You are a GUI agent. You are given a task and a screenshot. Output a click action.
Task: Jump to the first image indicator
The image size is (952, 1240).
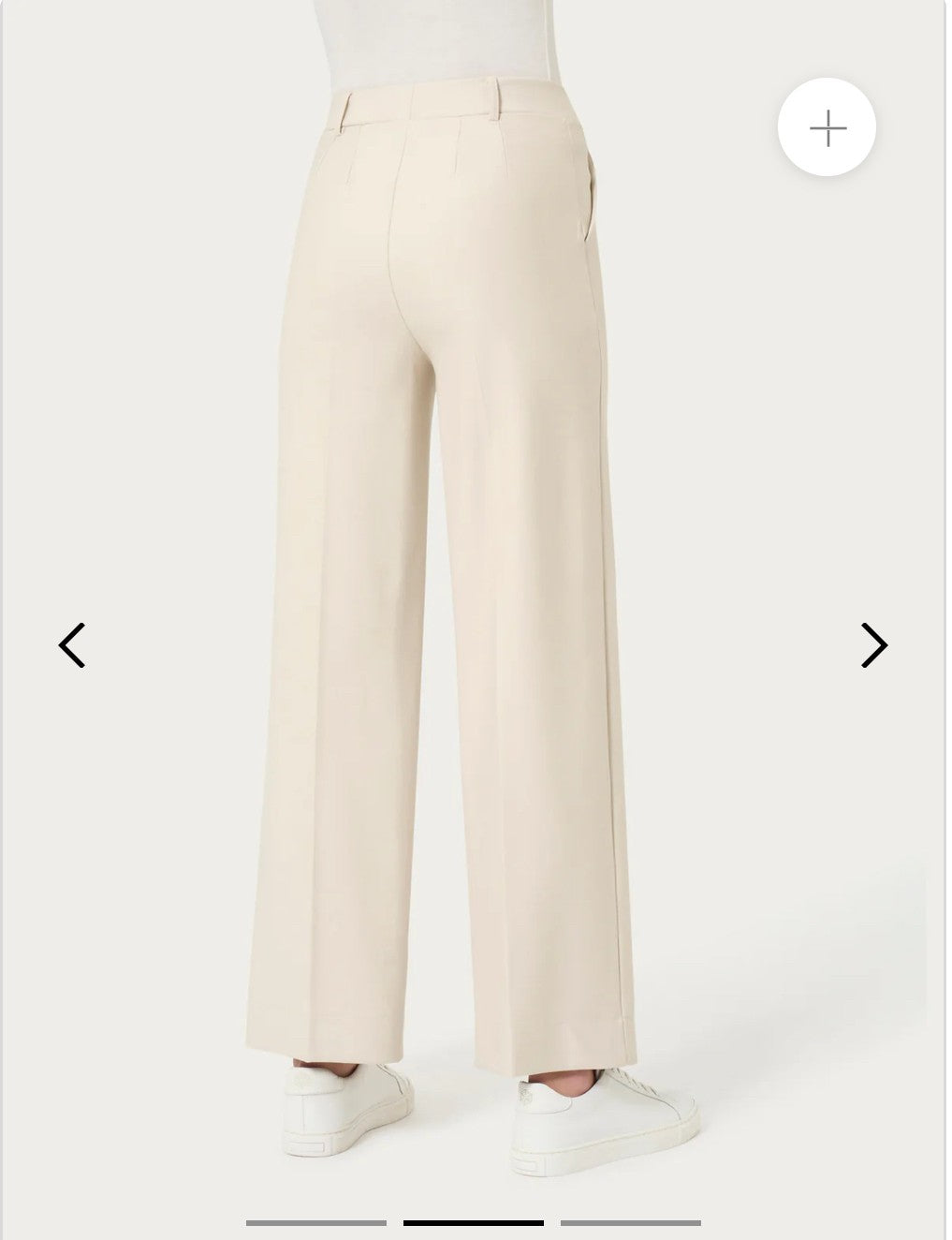pos(316,1222)
